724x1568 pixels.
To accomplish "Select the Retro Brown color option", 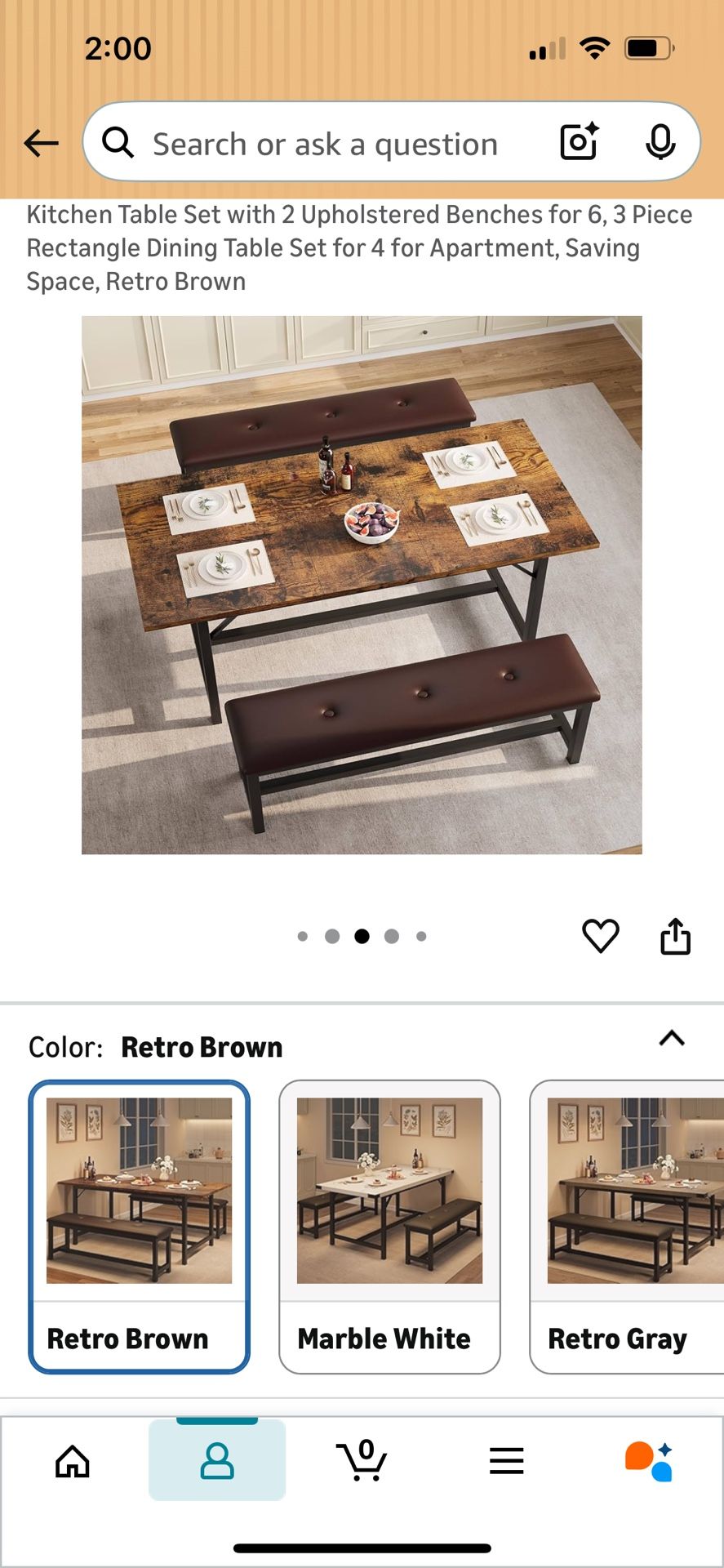I will [x=140, y=1227].
